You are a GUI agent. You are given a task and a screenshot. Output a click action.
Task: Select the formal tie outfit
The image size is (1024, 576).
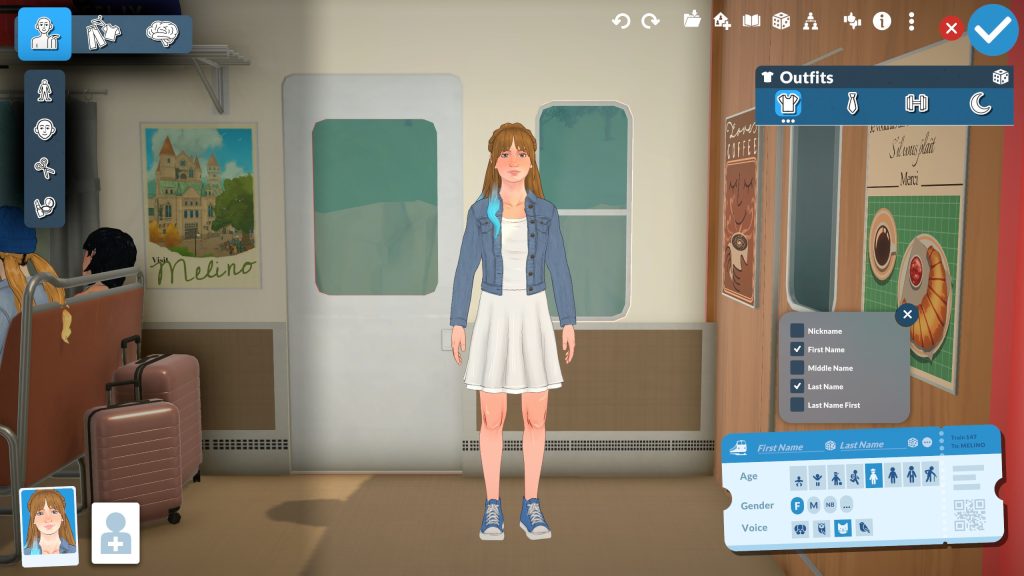852,103
